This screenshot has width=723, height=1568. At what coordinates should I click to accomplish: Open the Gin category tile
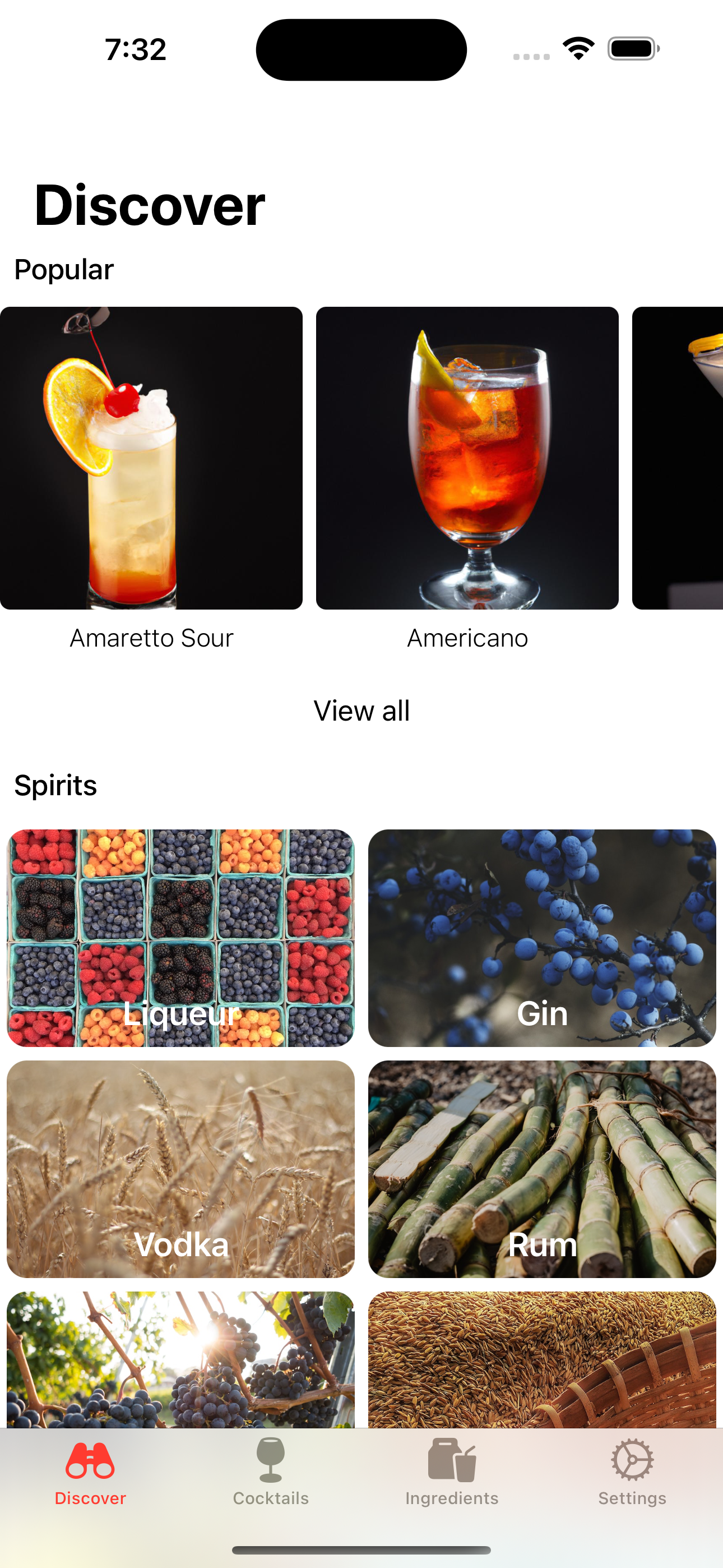(541, 938)
